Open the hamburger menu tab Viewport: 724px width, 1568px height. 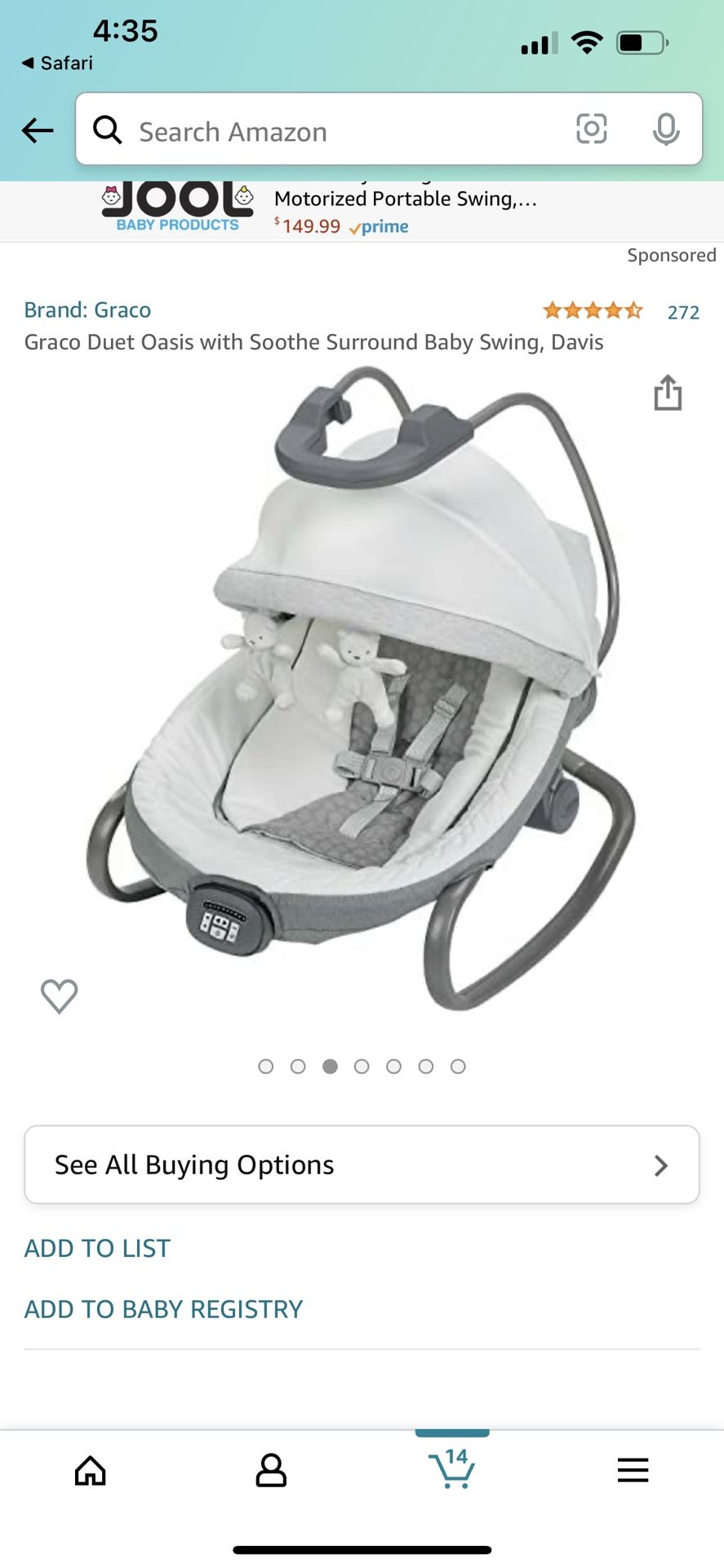pos(633,1470)
